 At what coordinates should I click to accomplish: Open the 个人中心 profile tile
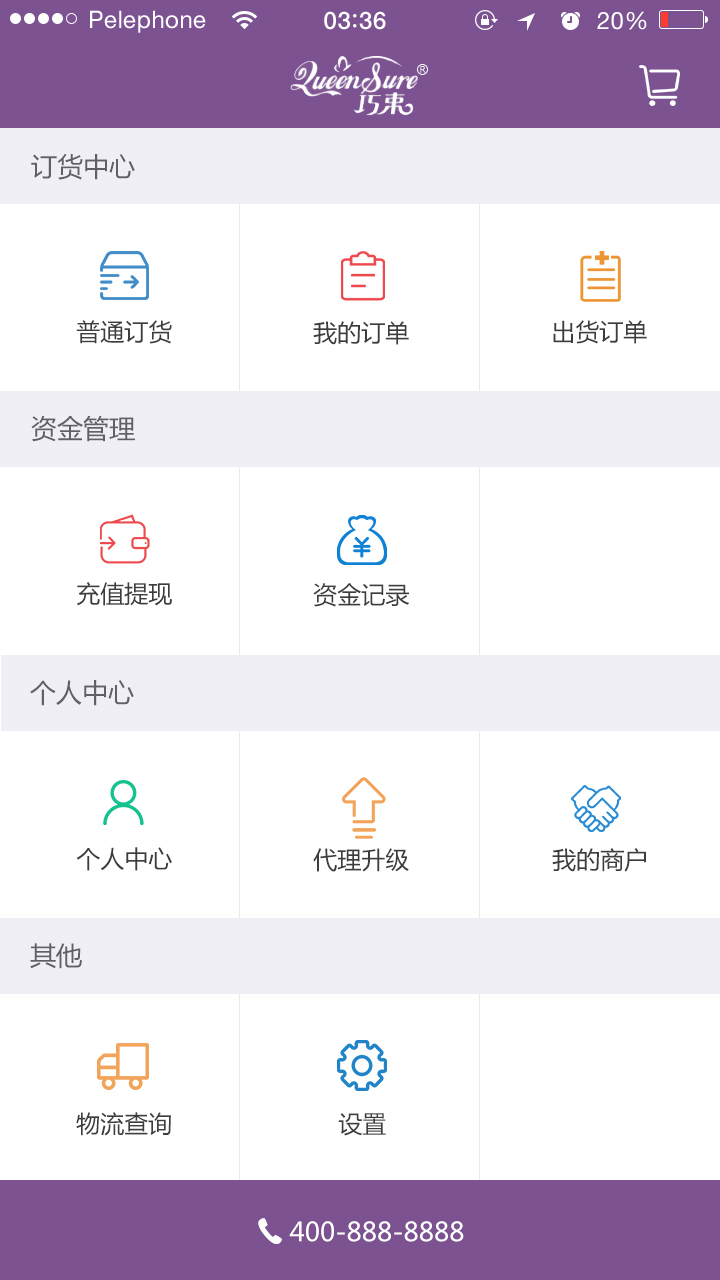pos(124,824)
